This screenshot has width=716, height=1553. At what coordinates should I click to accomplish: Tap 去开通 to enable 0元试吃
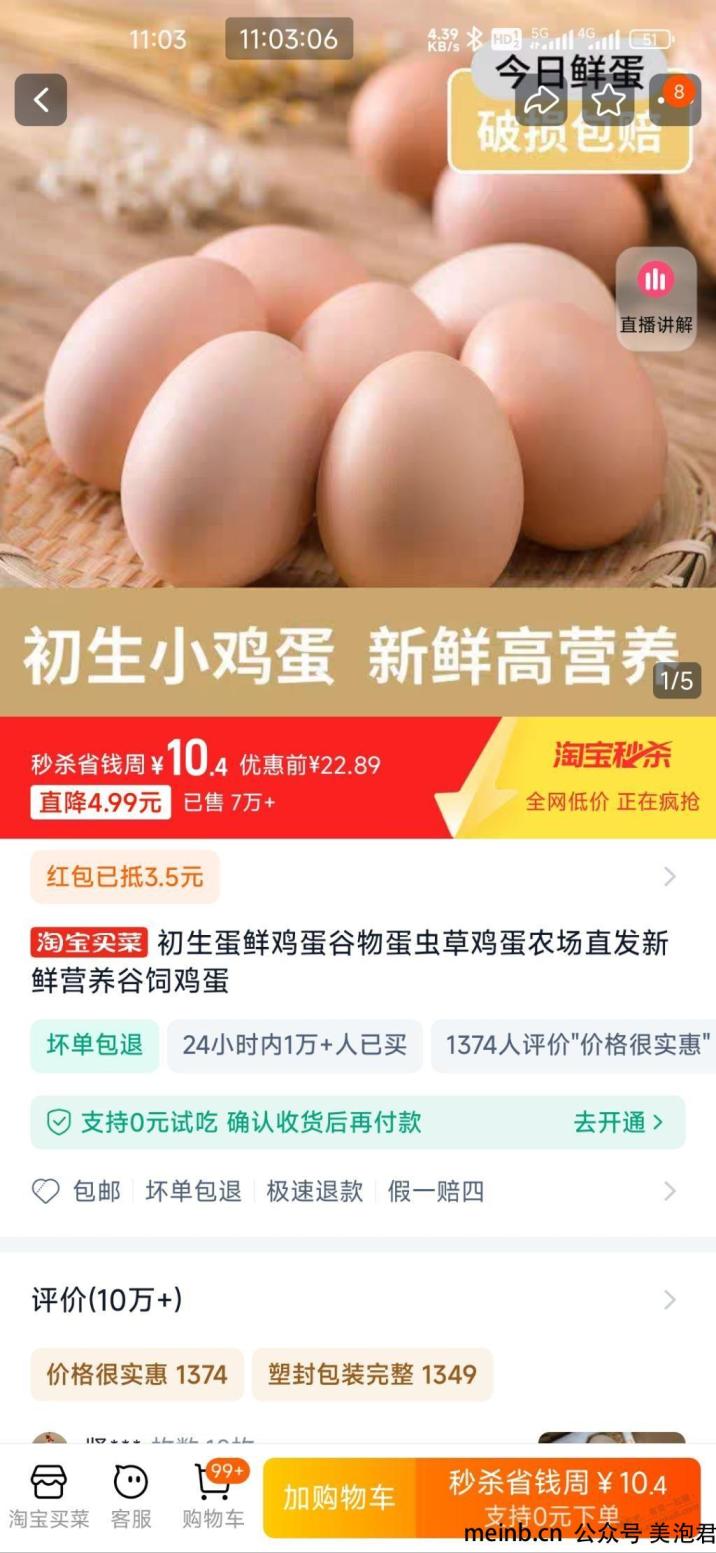pos(617,1122)
